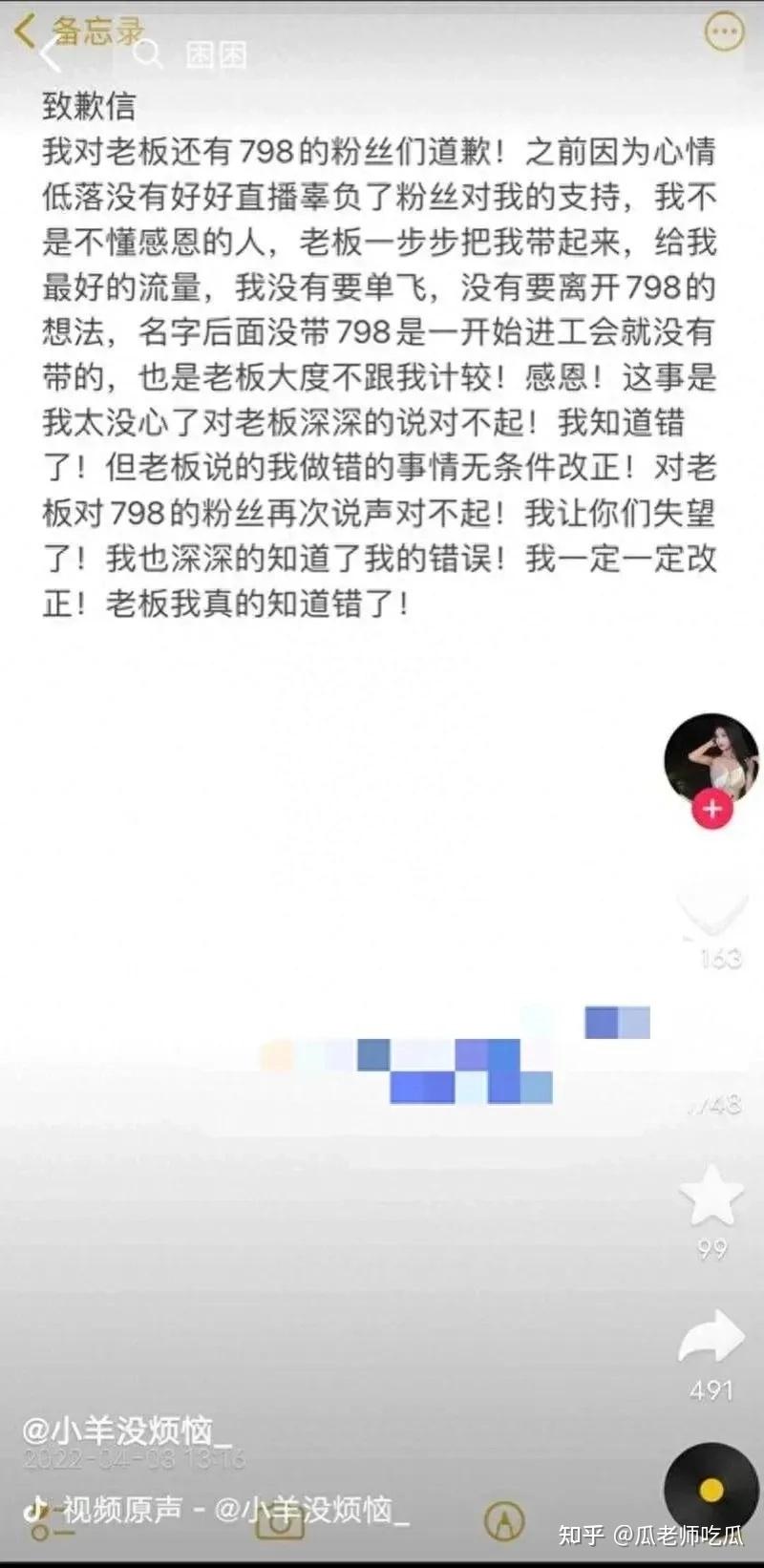The image size is (764, 1568).
Task: Follow the creator with the plus button
Action: pos(711,809)
